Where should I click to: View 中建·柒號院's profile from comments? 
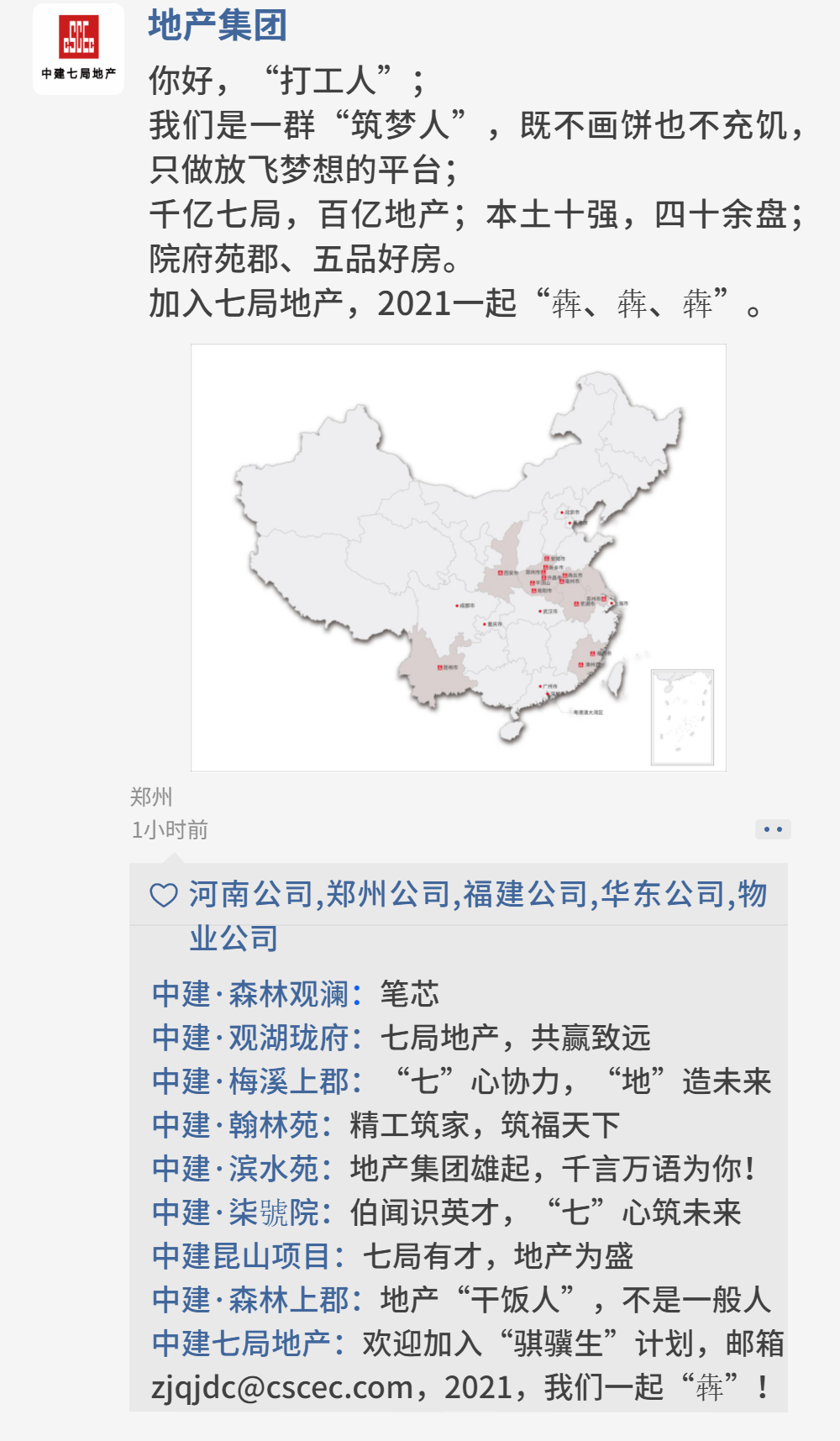(235, 1212)
